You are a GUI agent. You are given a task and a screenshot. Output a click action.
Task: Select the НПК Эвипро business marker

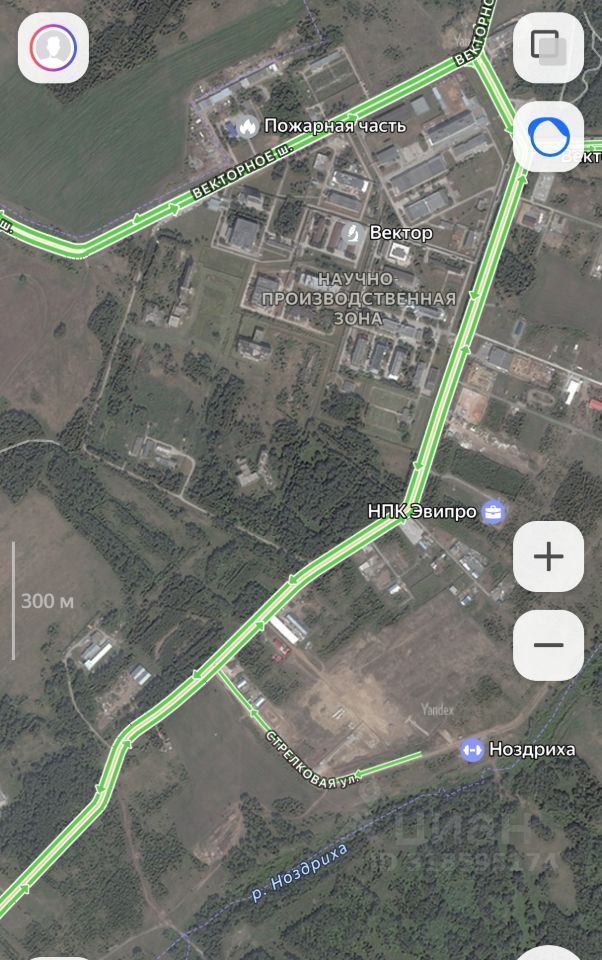pos(492,513)
